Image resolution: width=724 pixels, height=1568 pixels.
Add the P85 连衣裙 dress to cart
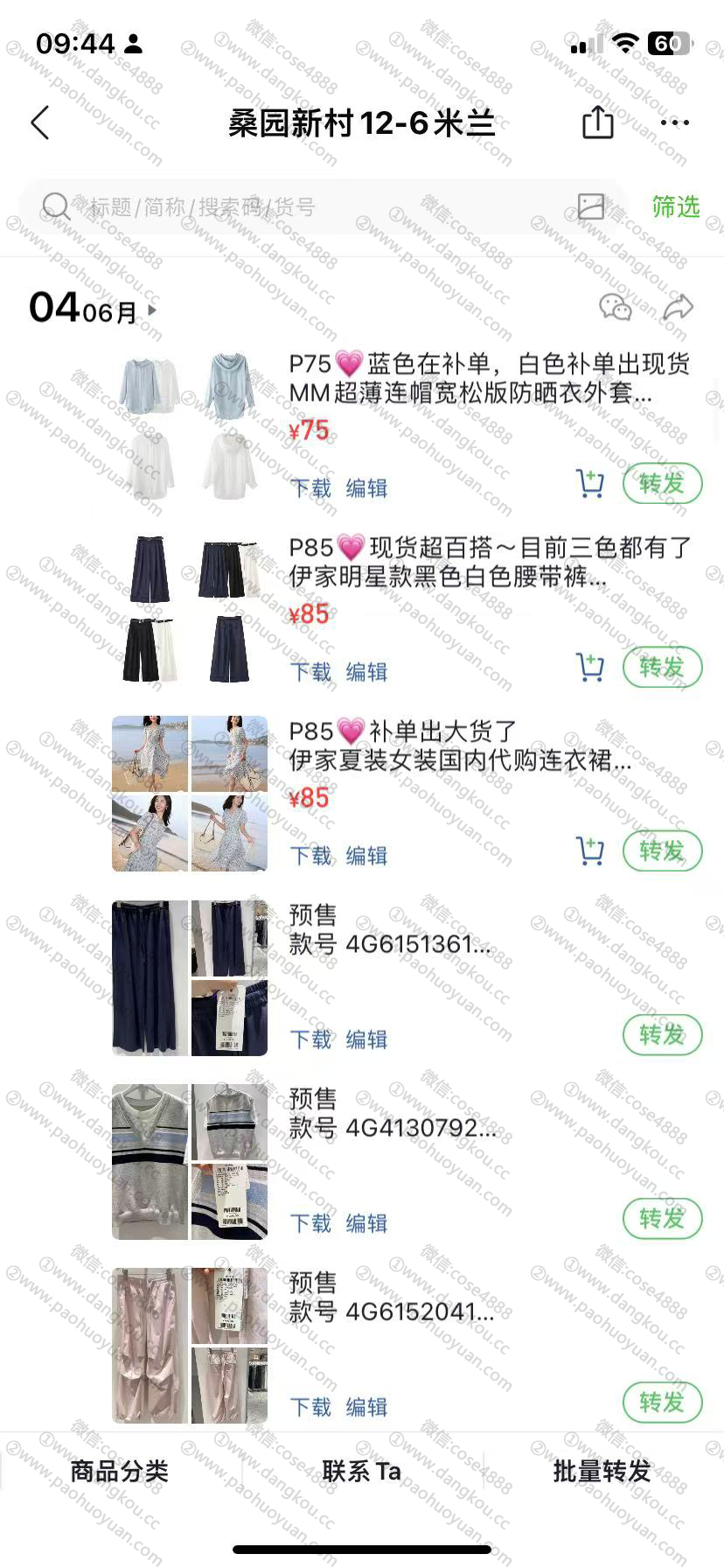click(590, 851)
